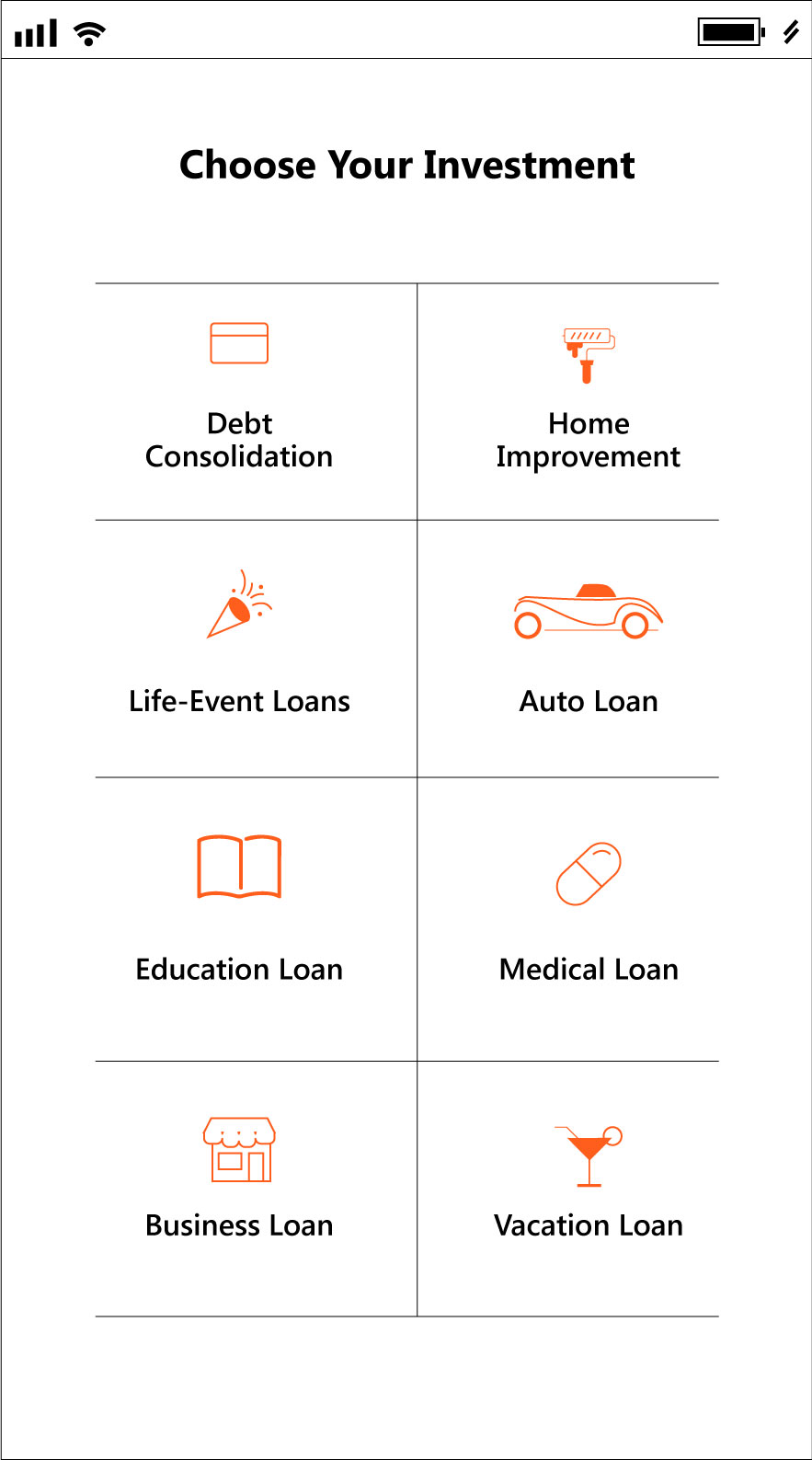
Task: Select the Debt Consolidation option
Action: [x=239, y=402]
